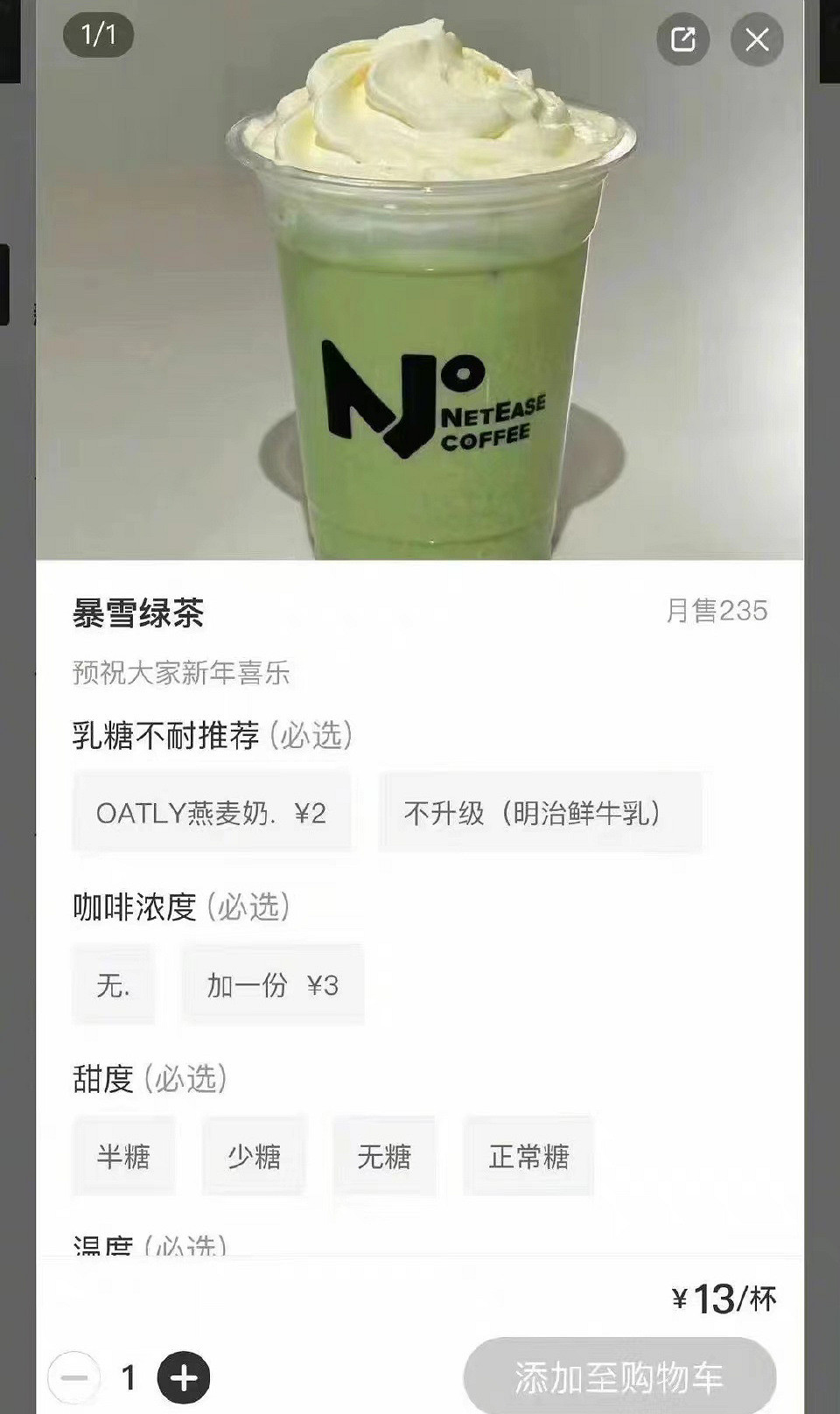The width and height of the screenshot is (840, 1414).
Task: Choose 正常糖 sweetness option
Action: (x=528, y=1155)
